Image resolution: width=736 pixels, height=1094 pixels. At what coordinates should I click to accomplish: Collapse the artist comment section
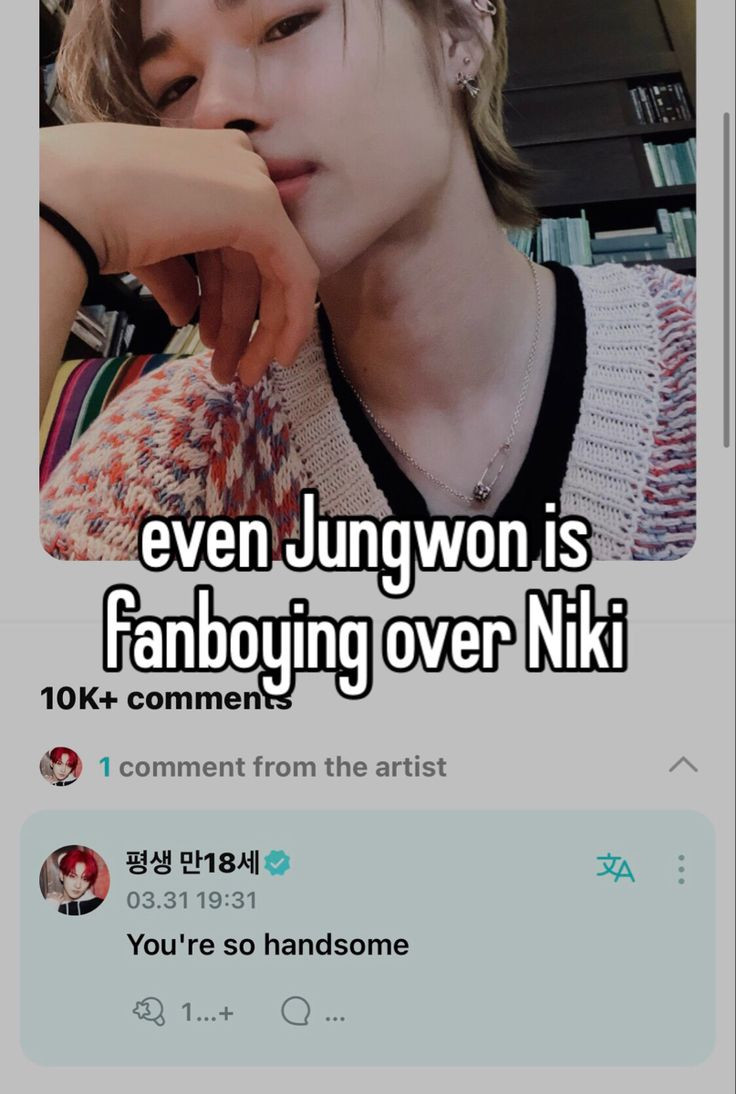click(683, 766)
